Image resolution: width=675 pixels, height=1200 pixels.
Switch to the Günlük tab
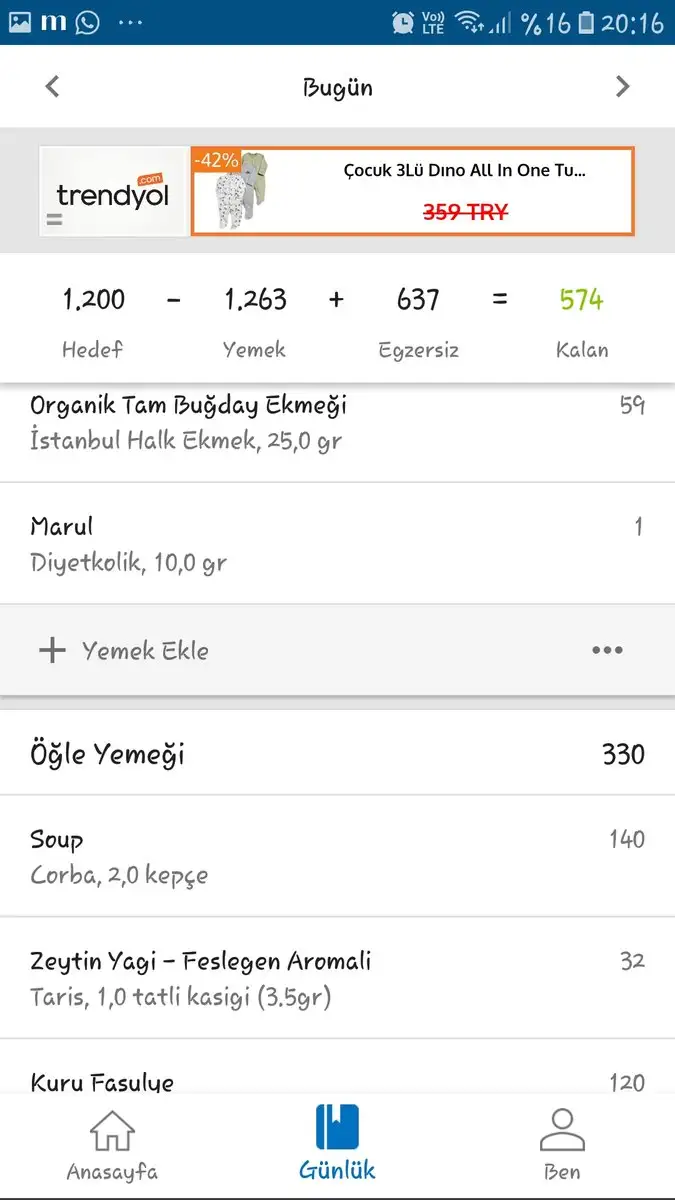pyautogui.click(x=337, y=1145)
